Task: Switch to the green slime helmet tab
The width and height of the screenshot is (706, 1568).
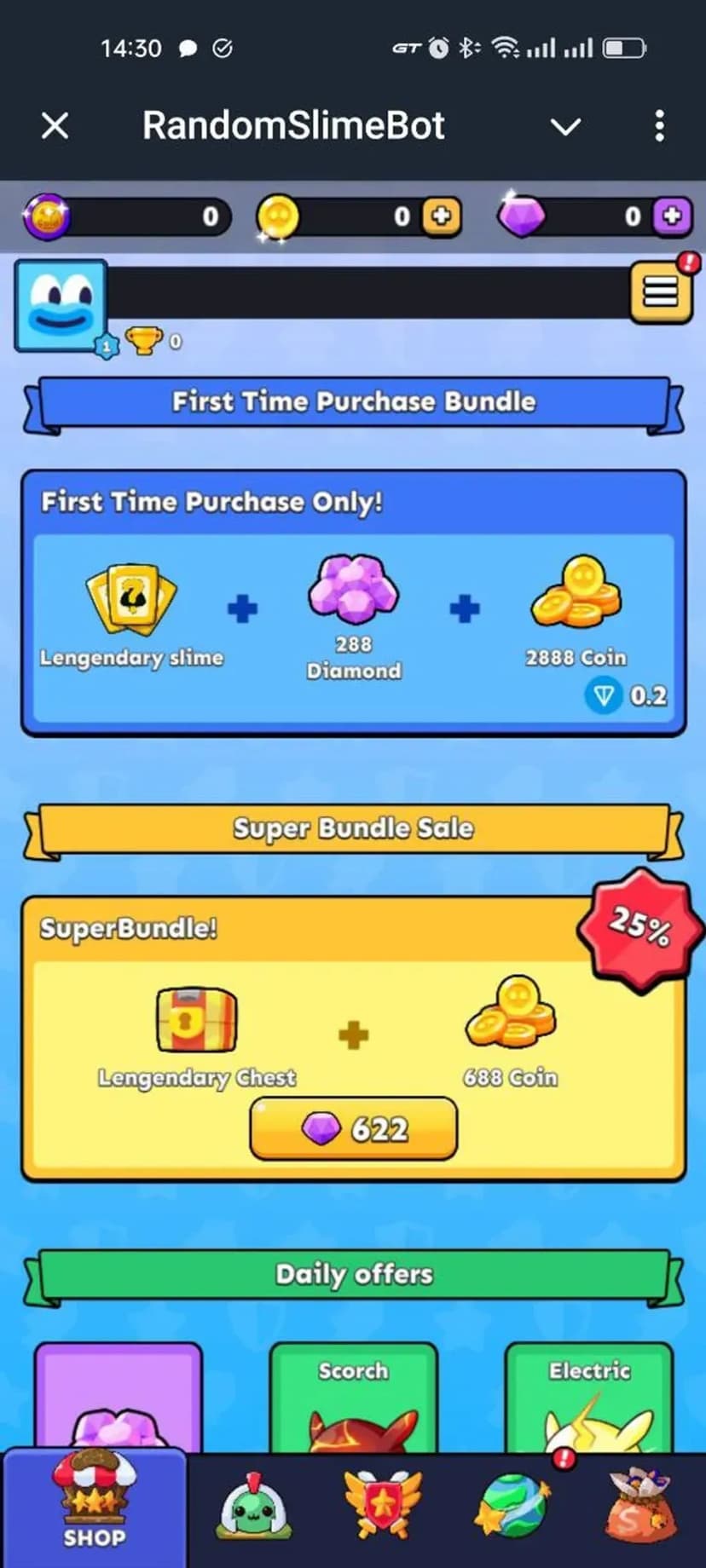Action: [252, 1507]
